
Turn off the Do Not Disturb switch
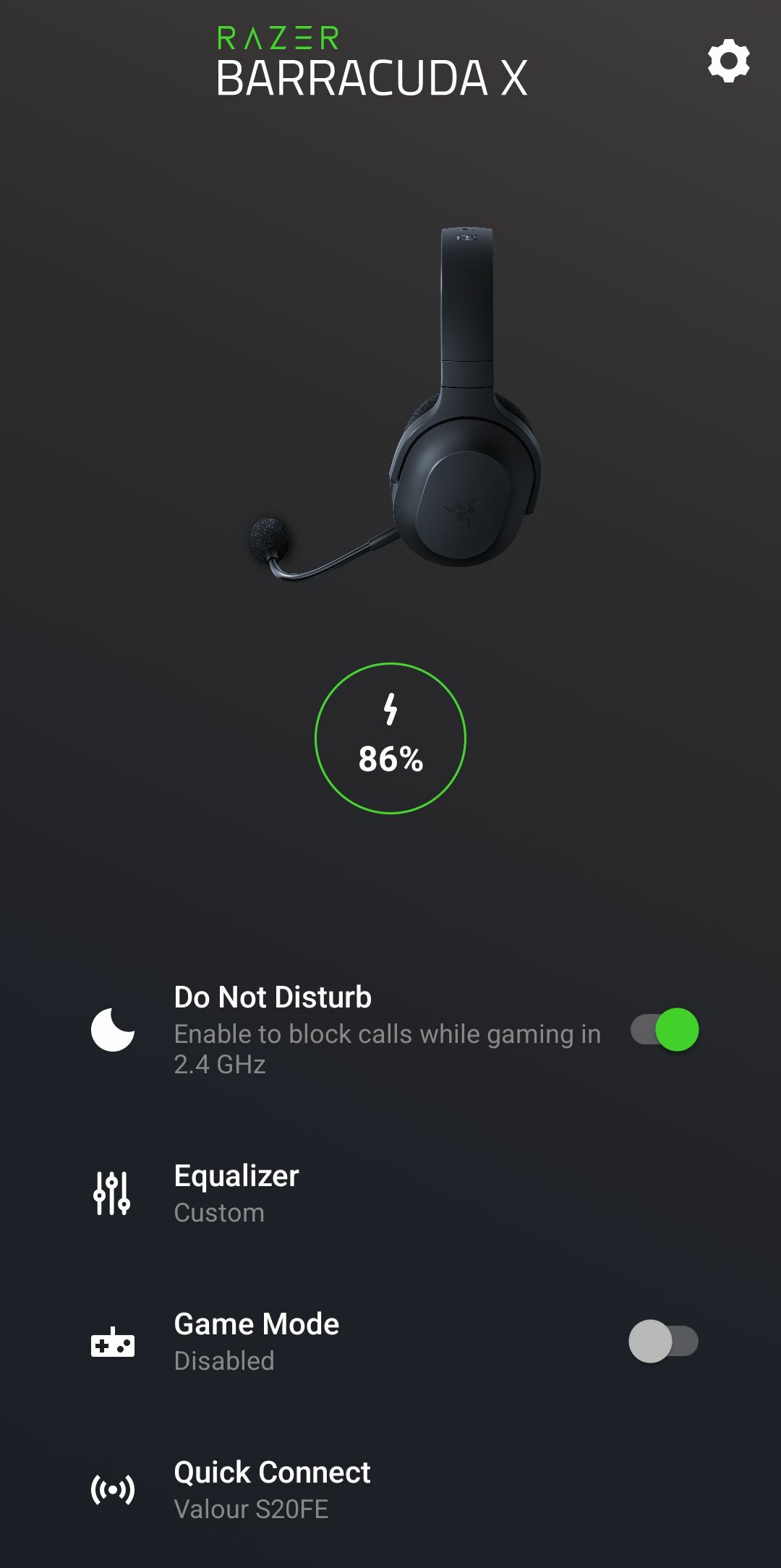665,1029
